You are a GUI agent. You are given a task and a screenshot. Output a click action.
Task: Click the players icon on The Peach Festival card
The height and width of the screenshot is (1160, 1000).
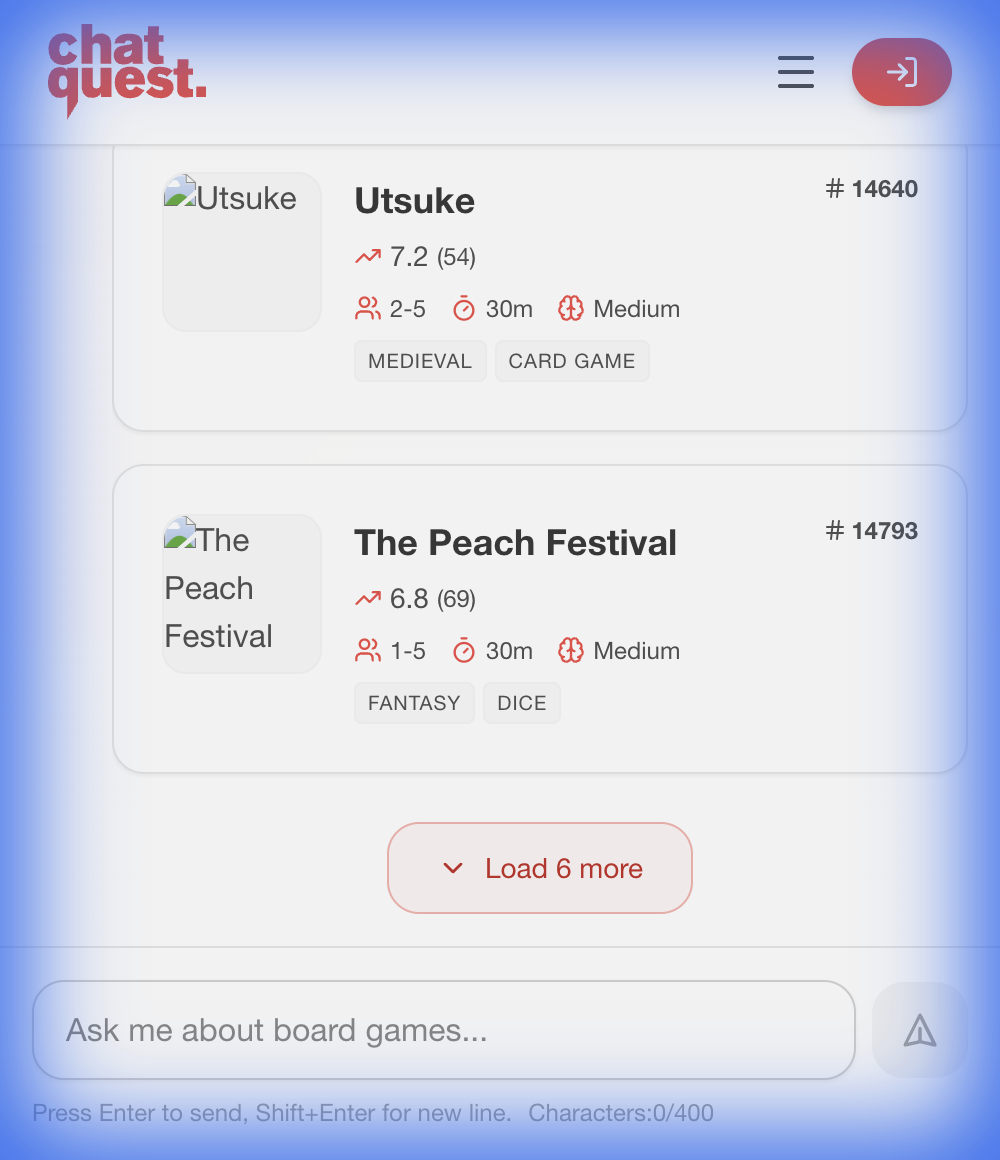click(x=367, y=650)
